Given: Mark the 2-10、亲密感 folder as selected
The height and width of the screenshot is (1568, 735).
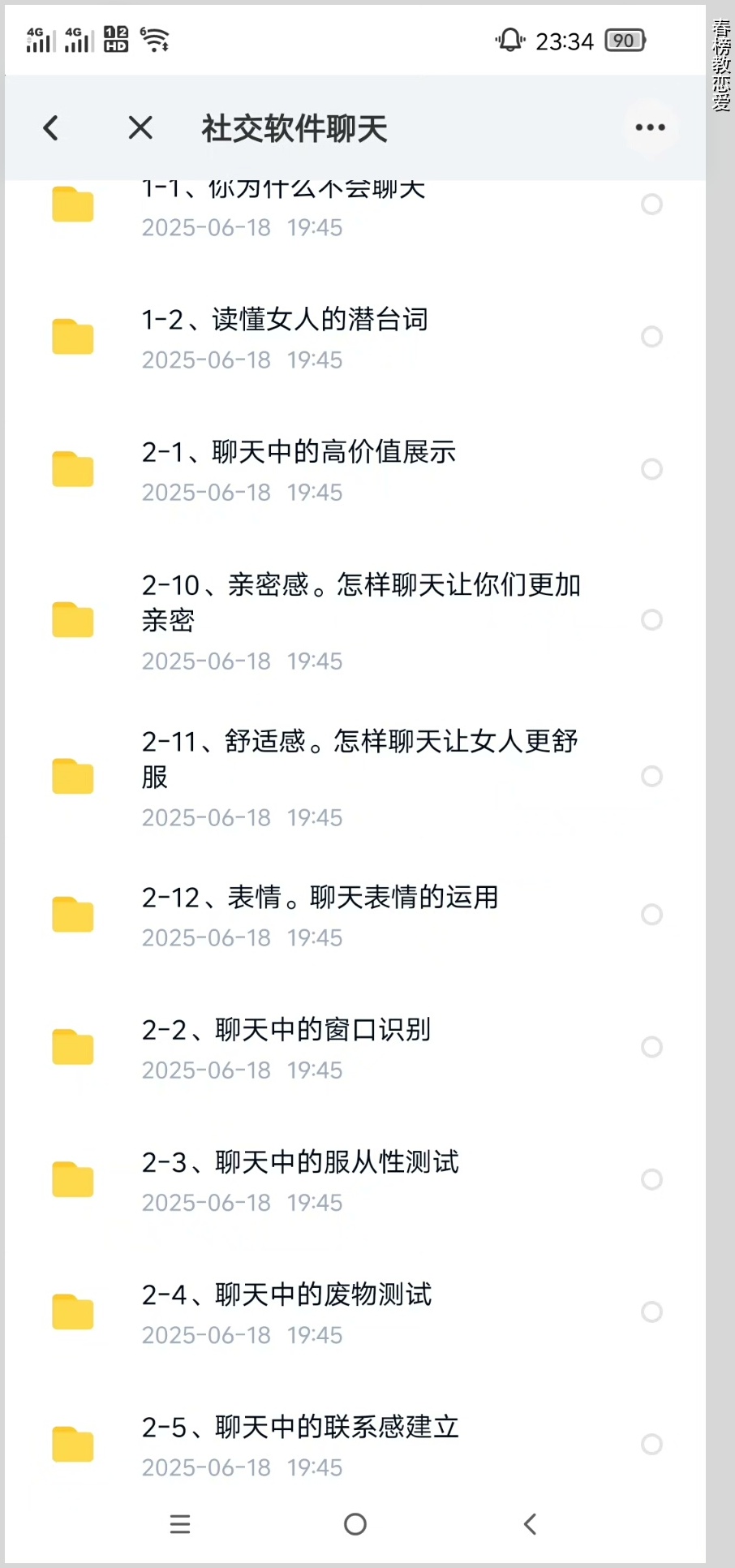Looking at the screenshot, I should pyautogui.click(x=651, y=620).
